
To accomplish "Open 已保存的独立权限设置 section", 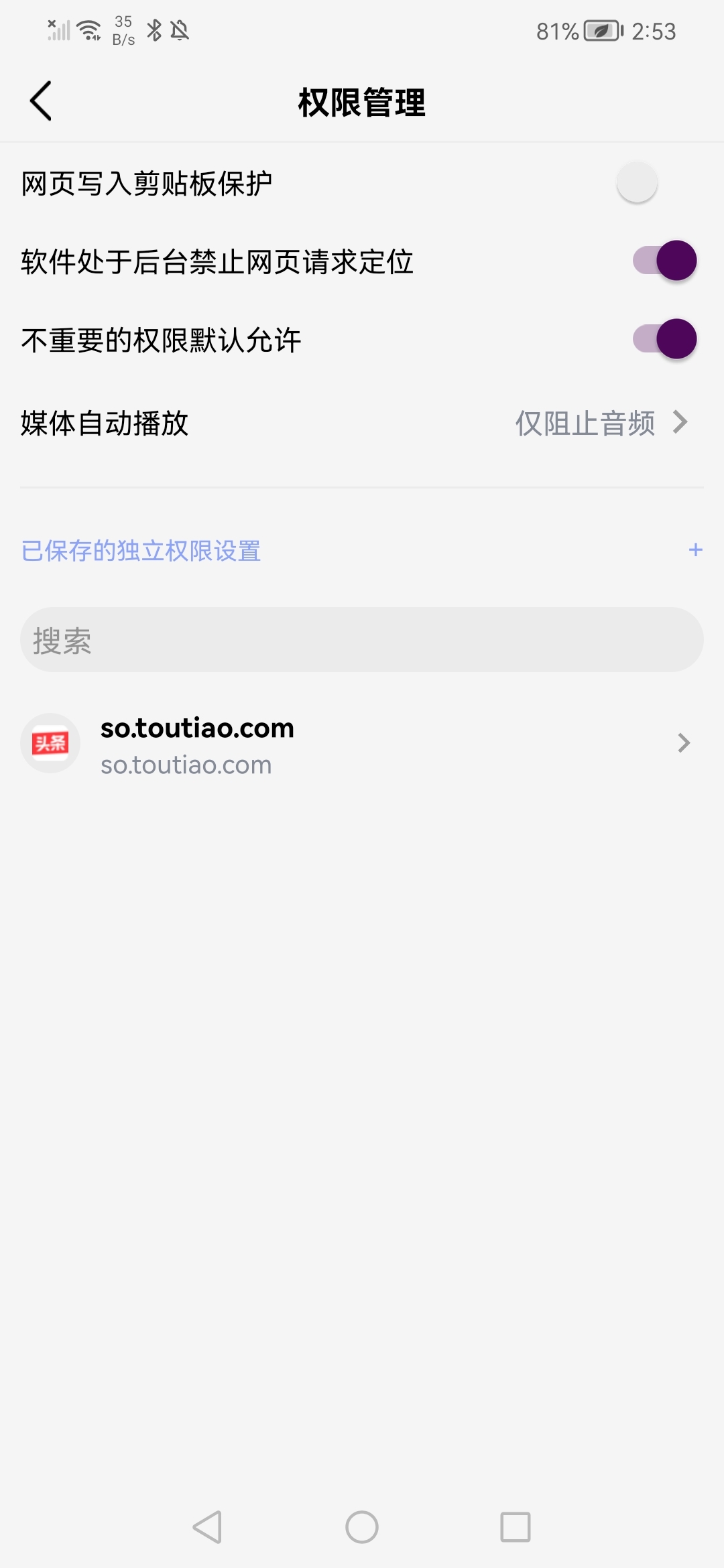I will click(x=141, y=551).
